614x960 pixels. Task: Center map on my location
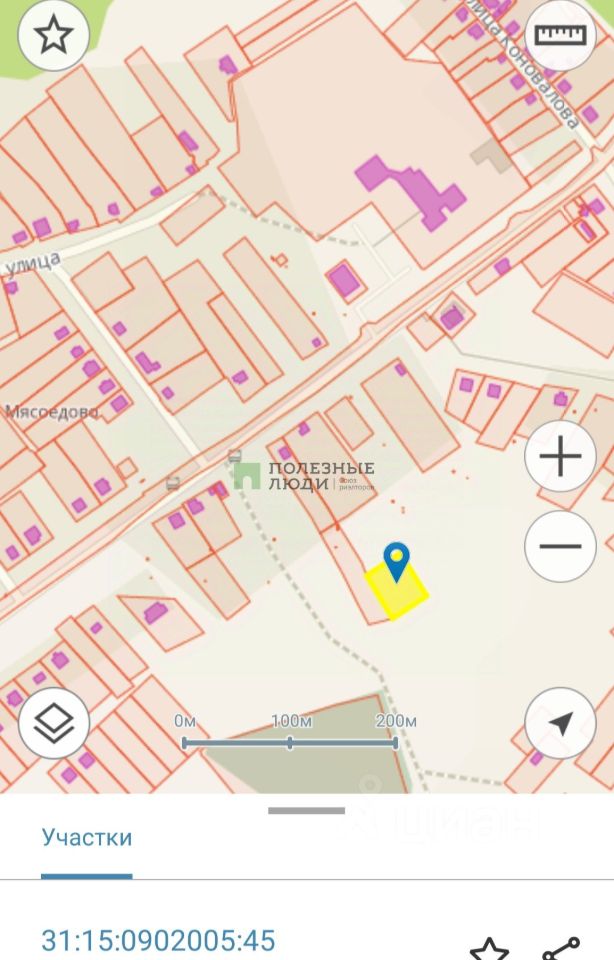pos(560,723)
